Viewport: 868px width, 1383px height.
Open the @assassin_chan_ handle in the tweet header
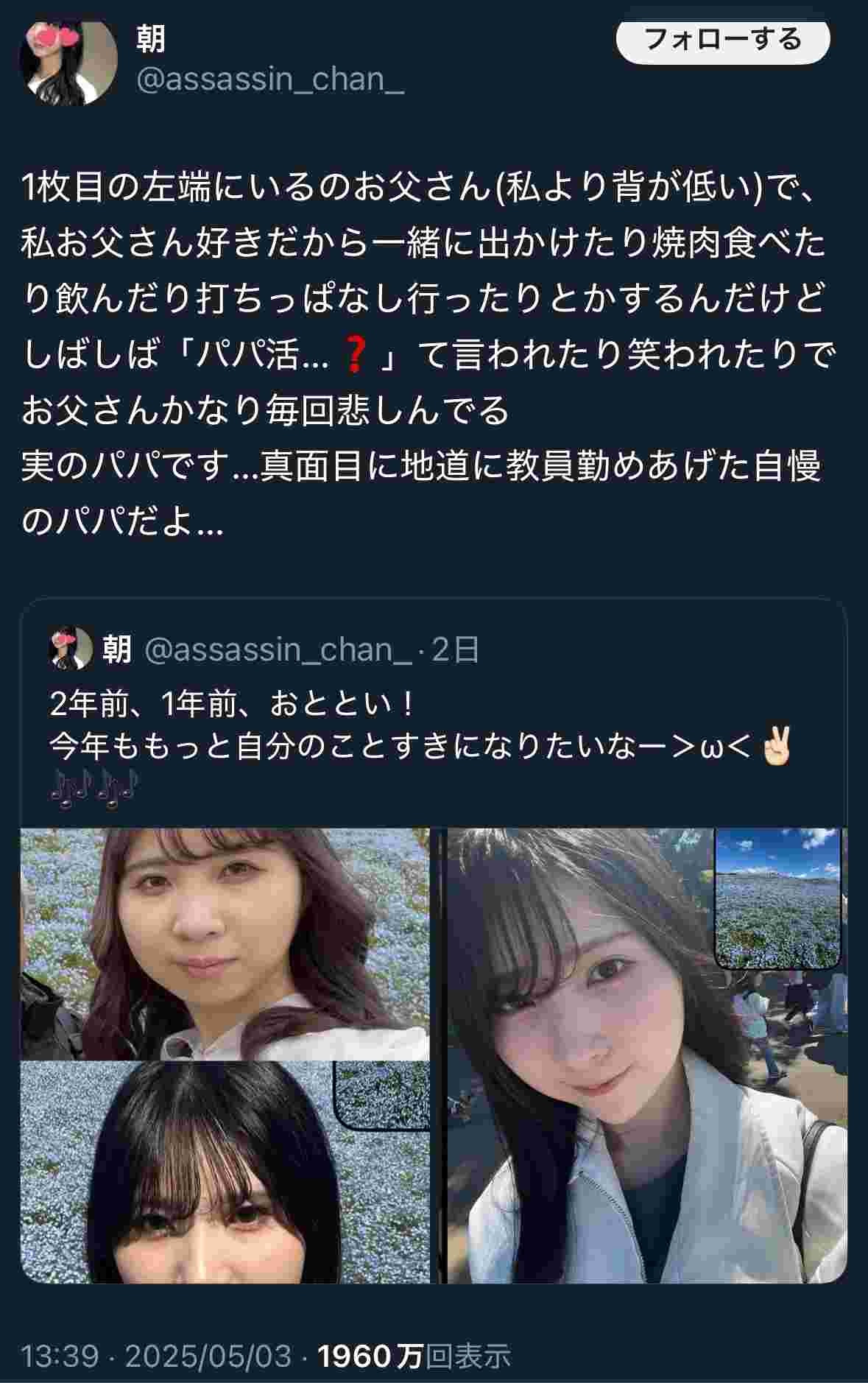pyautogui.click(x=270, y=79)
